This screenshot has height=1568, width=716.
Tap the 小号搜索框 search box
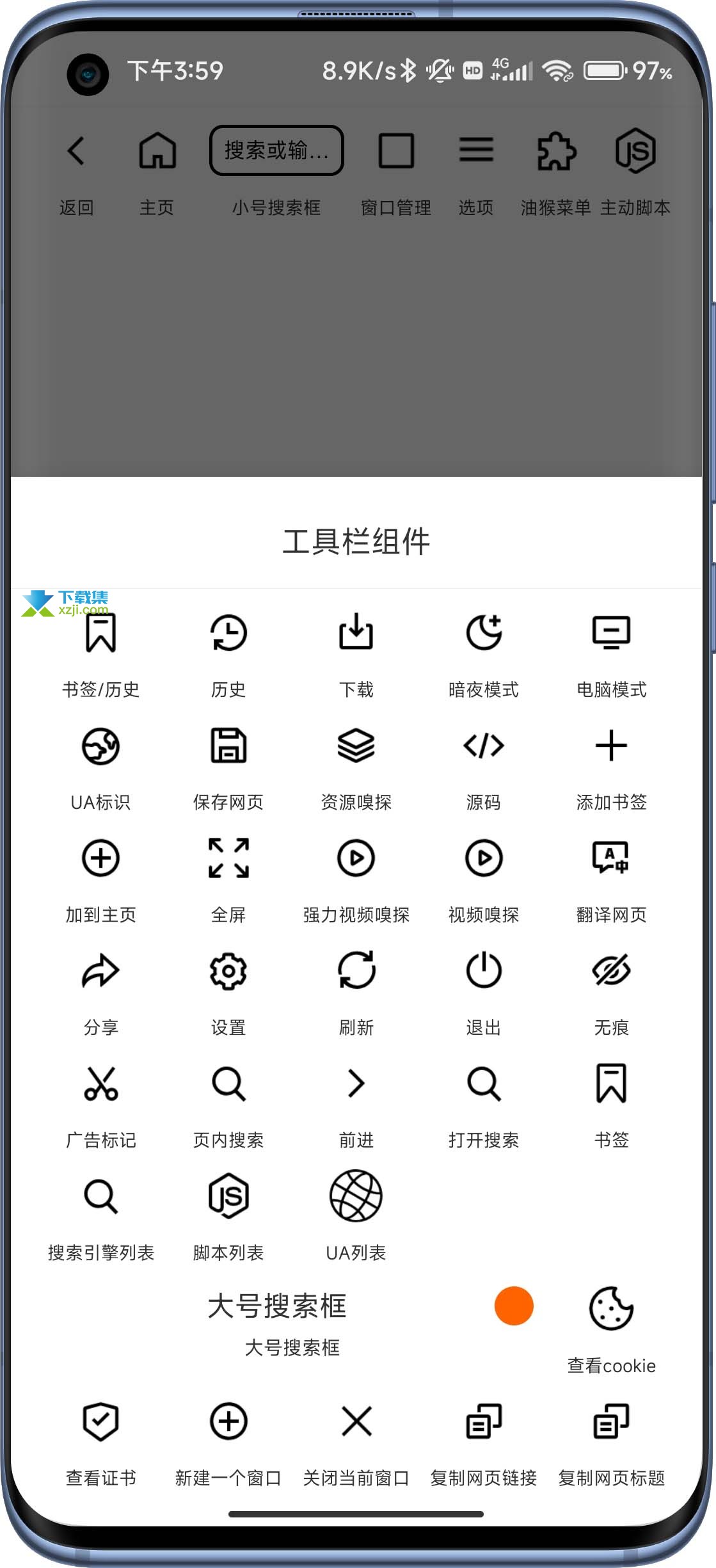point(276,150)
